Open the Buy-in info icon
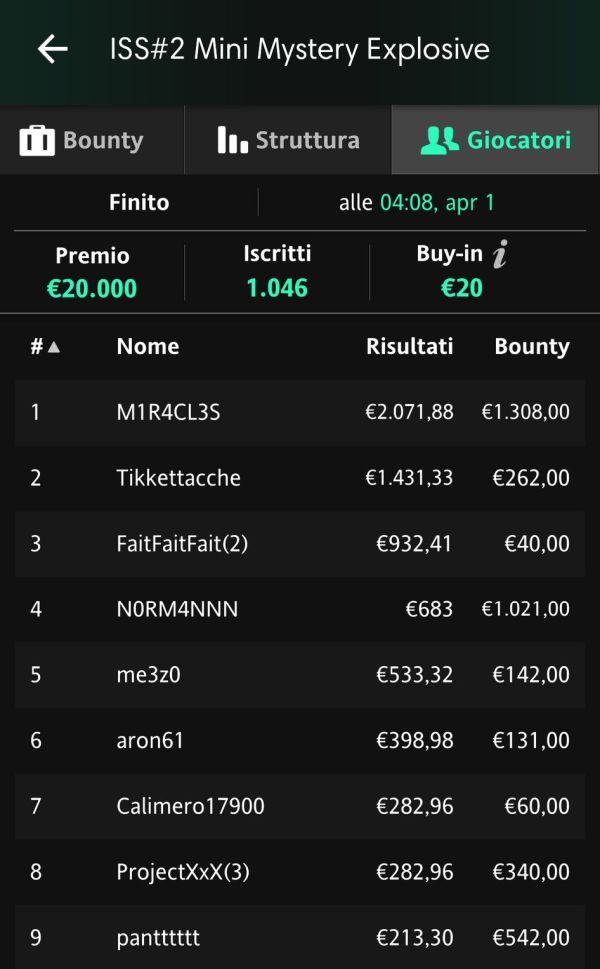Viewport: 600px width, 969px height. pyautogui.click(x=501, y=254)
